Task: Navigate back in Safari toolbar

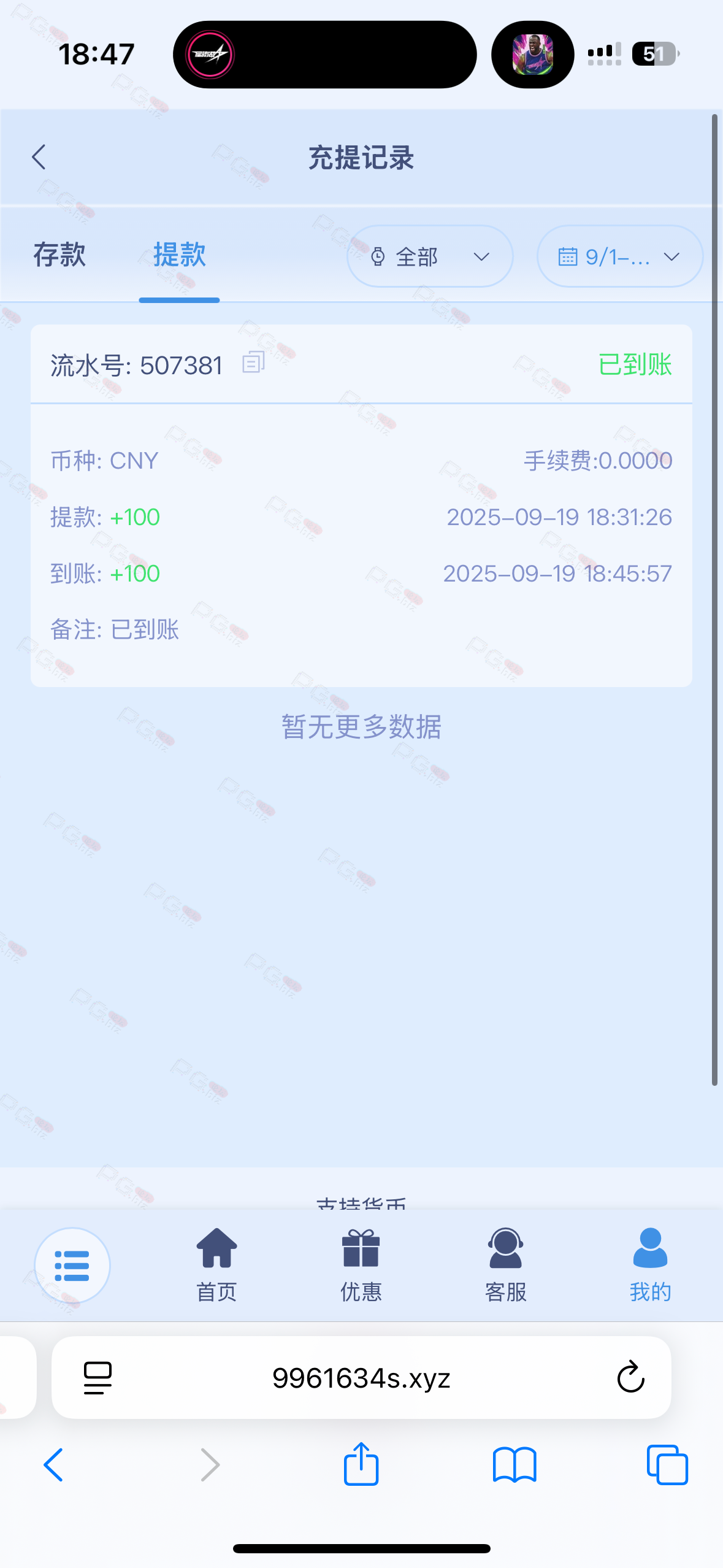Action: 54,1465
